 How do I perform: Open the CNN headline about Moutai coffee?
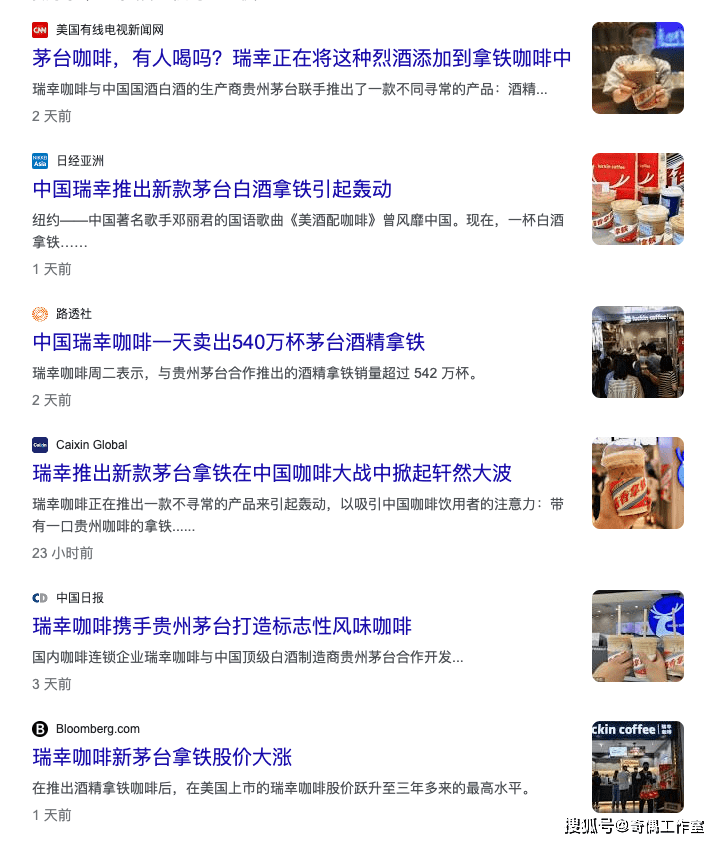pyautogui.click(x=301, y=58)
